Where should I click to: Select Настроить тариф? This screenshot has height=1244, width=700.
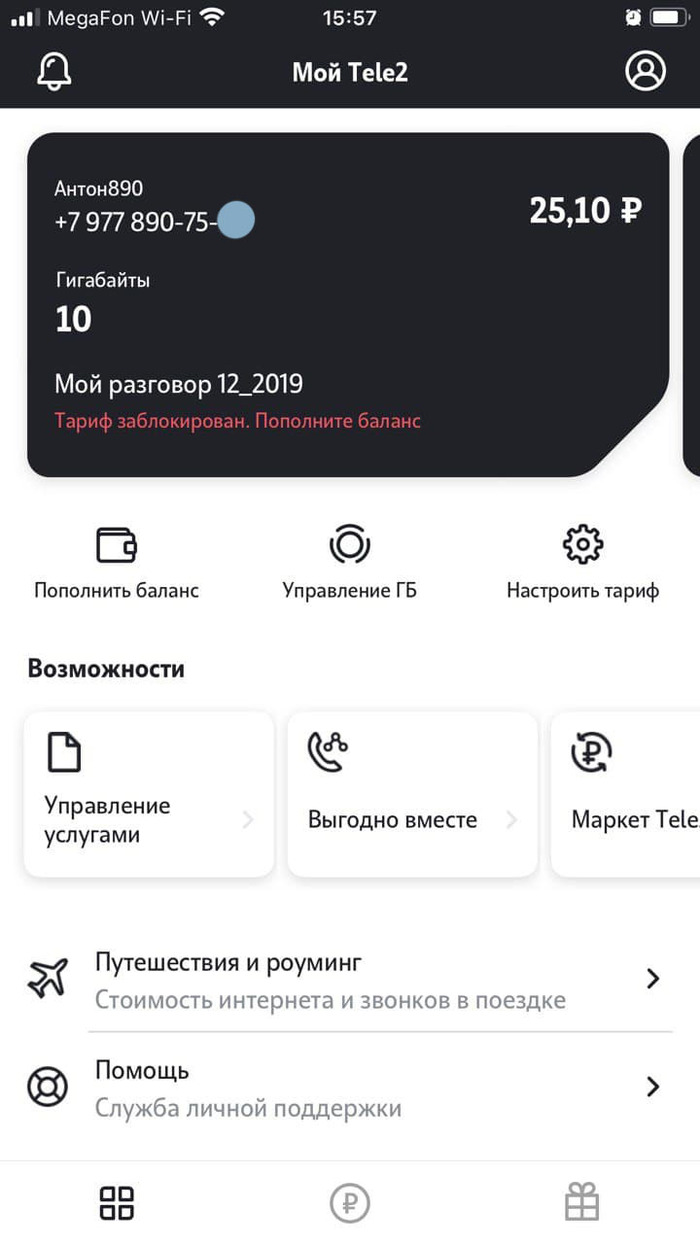[583, 563]
